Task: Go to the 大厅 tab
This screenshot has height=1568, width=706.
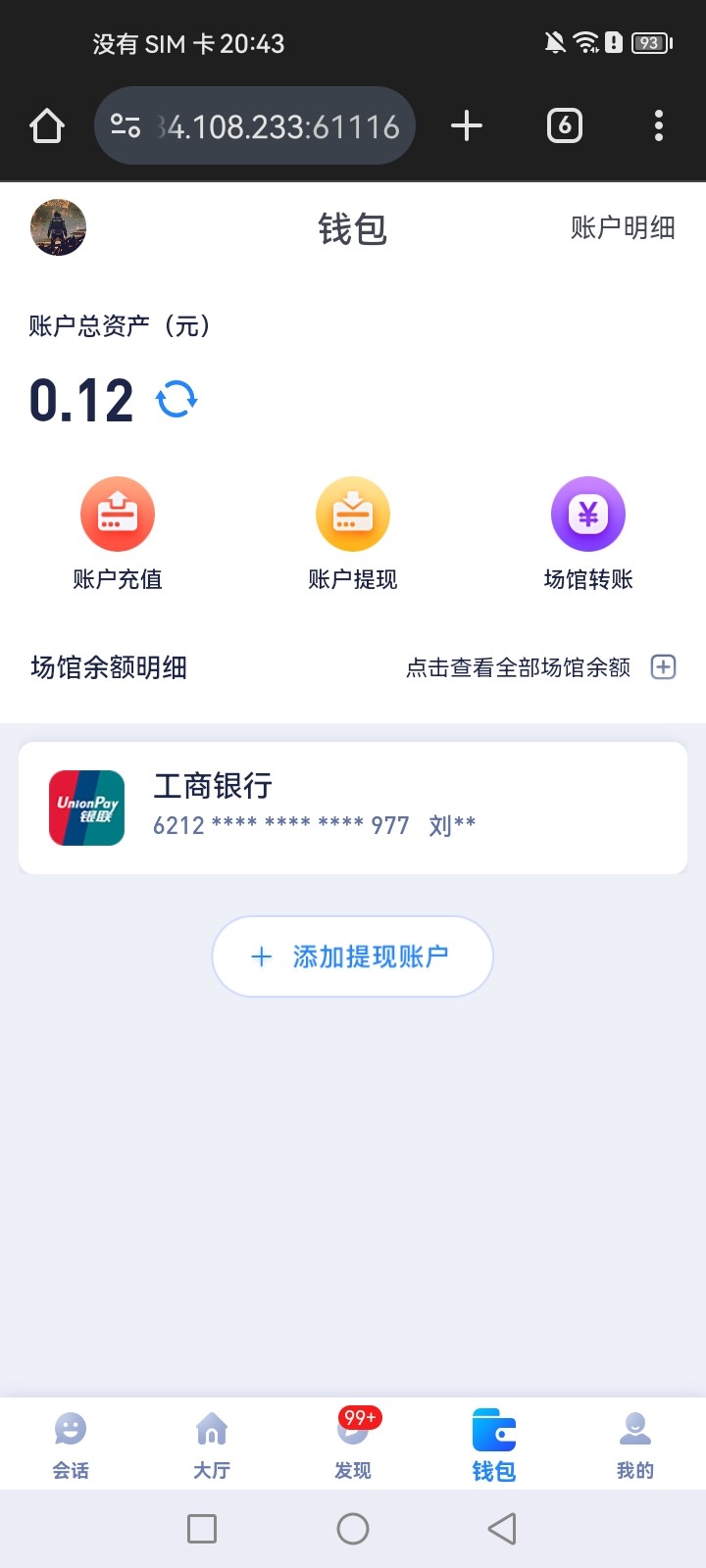Action: (x=212, y=1445)
